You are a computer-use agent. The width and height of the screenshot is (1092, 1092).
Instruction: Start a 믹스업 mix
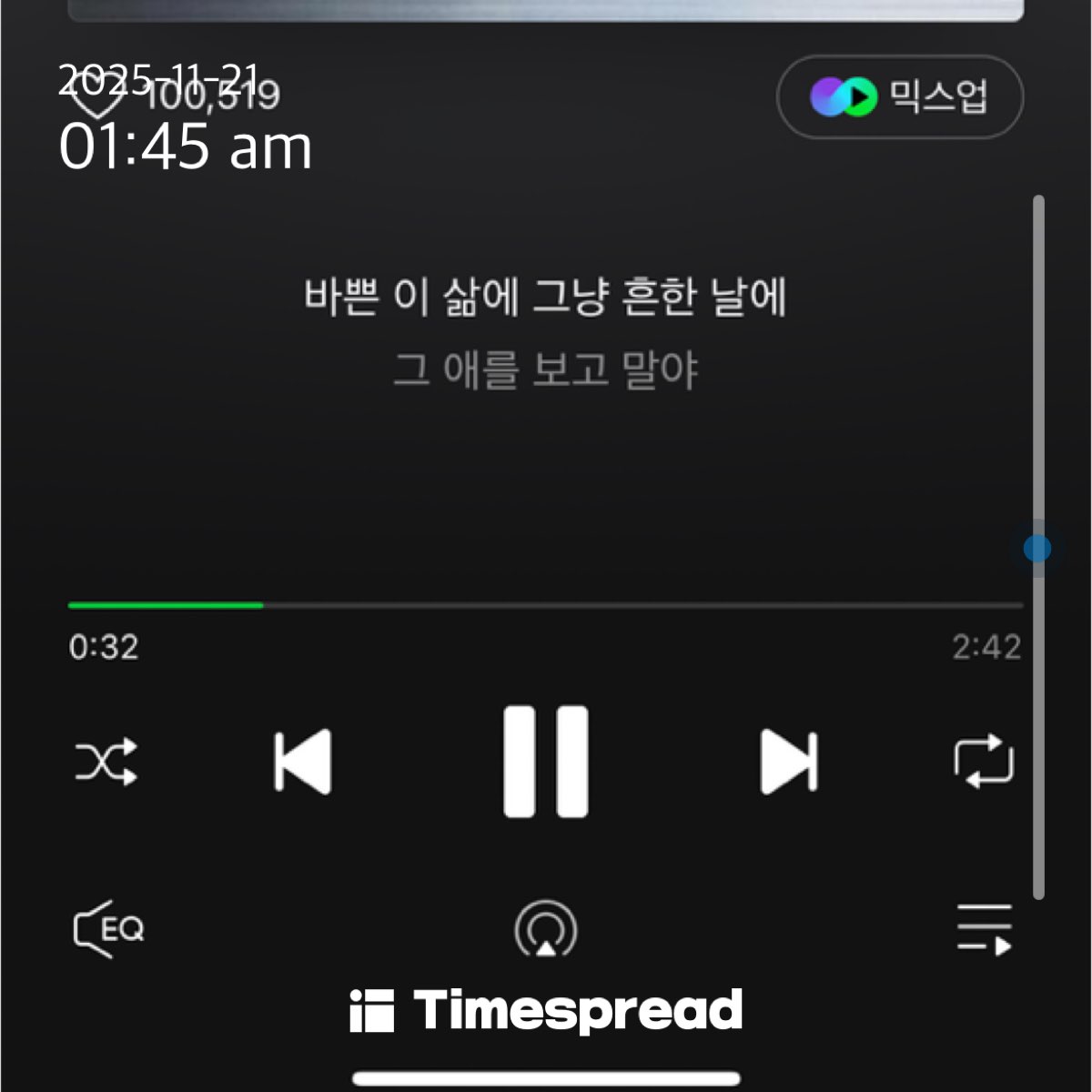pos(899,96)
